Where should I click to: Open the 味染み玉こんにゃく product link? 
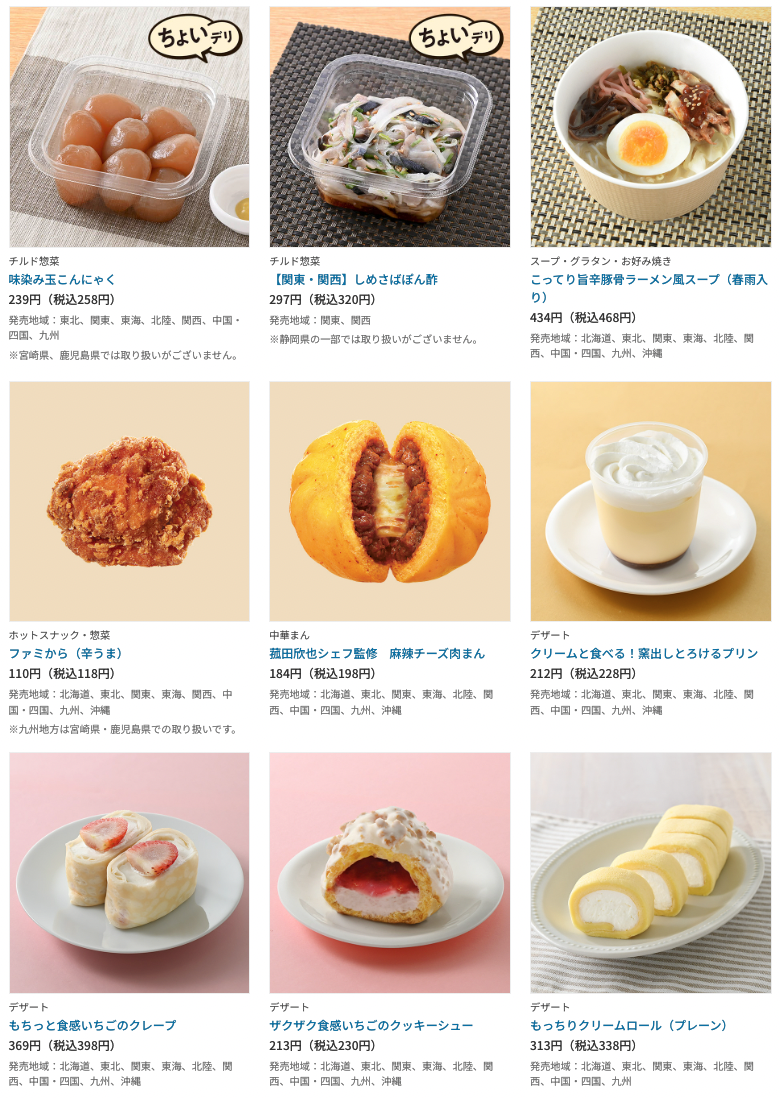[x=63, y=279]
